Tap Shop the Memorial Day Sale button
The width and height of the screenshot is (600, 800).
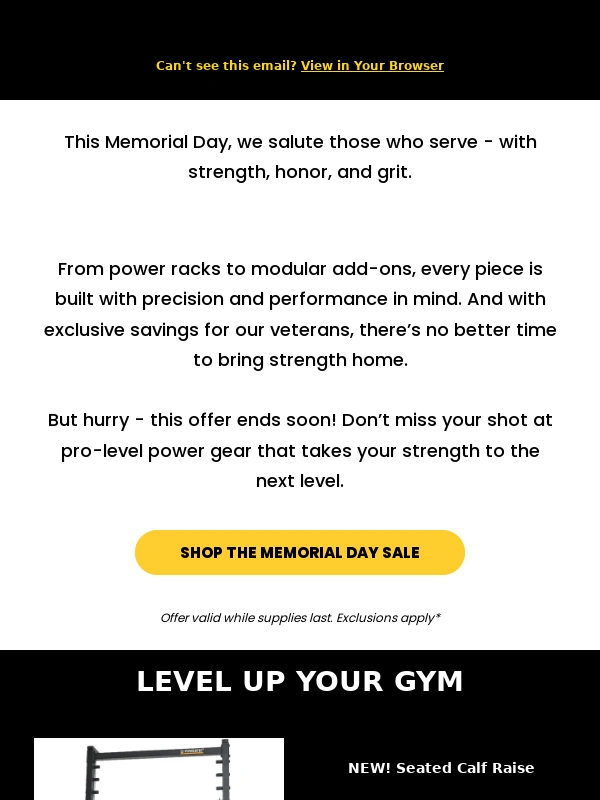pyautogui.click(x=300, y=553)
